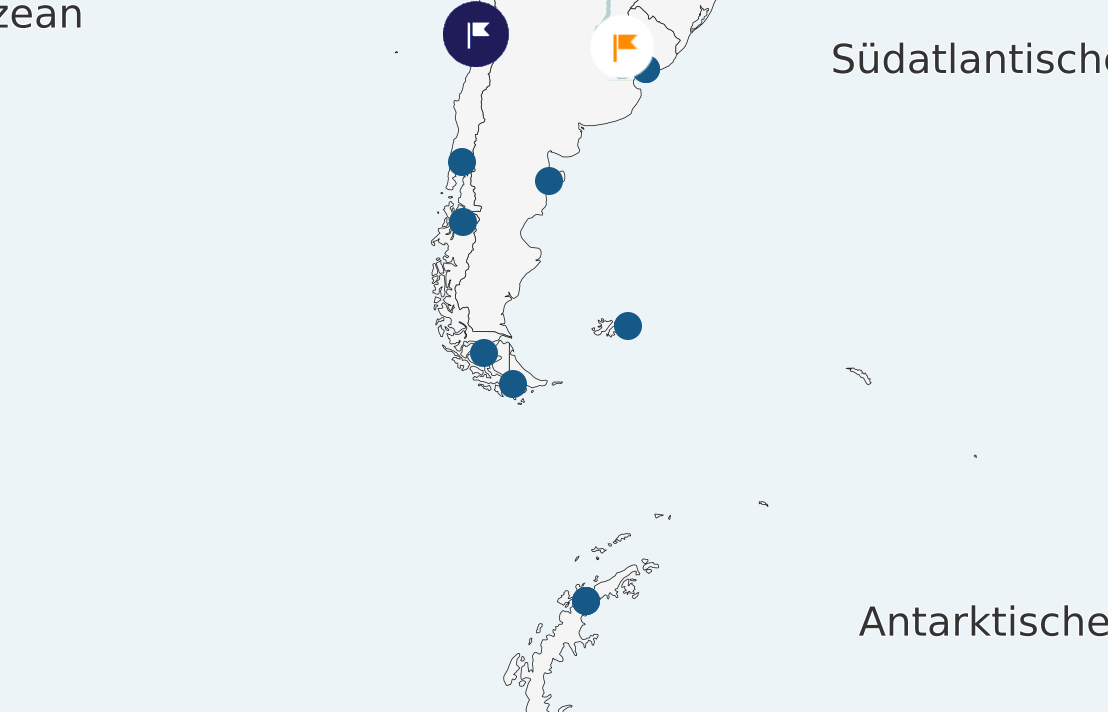Open the blue dot on Argentina's Atlantic coast bay
This screenshot has height=712, width=1108.
(549, 181)
